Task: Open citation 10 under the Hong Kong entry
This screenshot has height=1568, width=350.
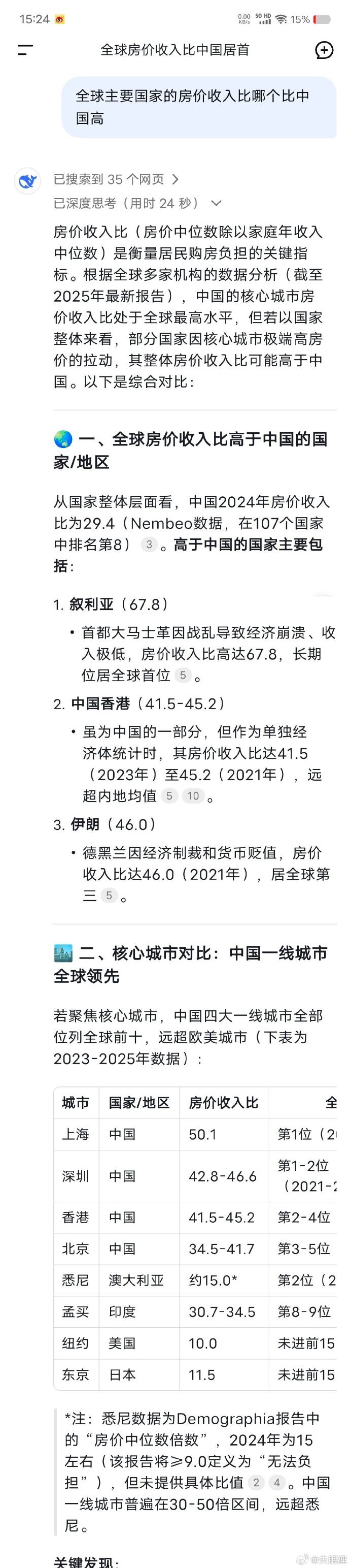Action: pyautogui.click(x=193, y=795)
